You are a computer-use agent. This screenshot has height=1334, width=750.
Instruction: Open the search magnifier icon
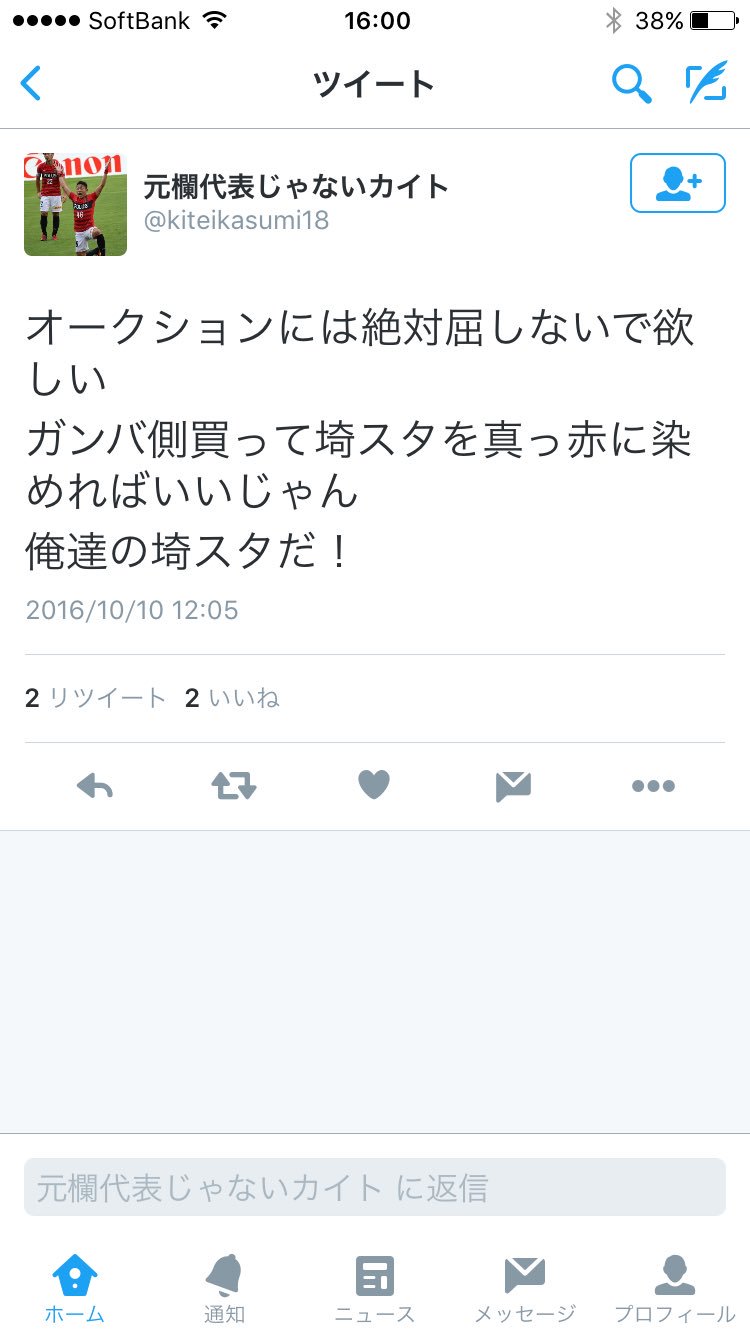click(x=631, y=84)
